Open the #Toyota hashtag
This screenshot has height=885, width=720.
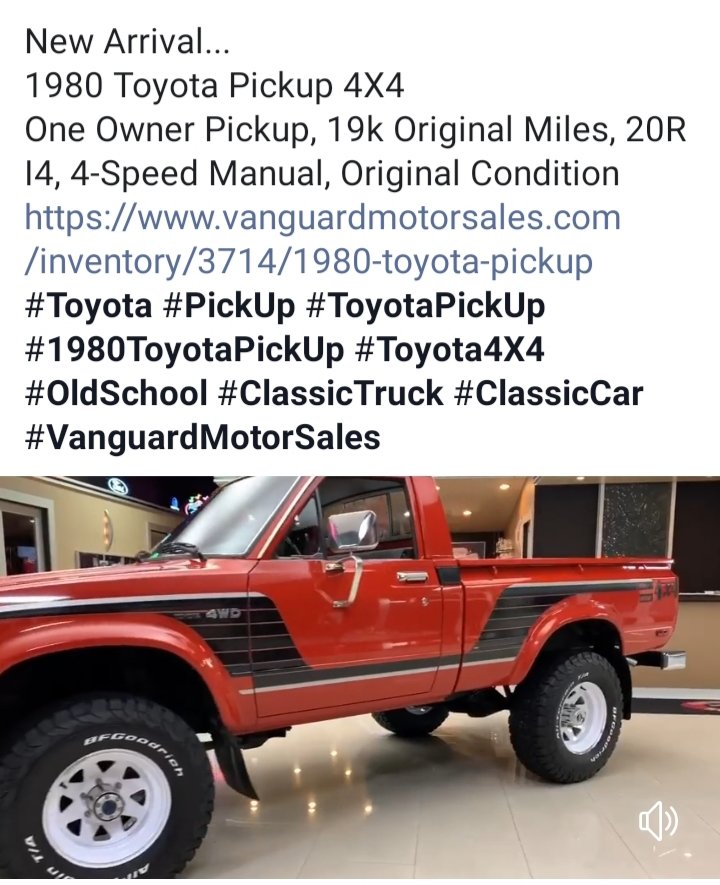88,305
